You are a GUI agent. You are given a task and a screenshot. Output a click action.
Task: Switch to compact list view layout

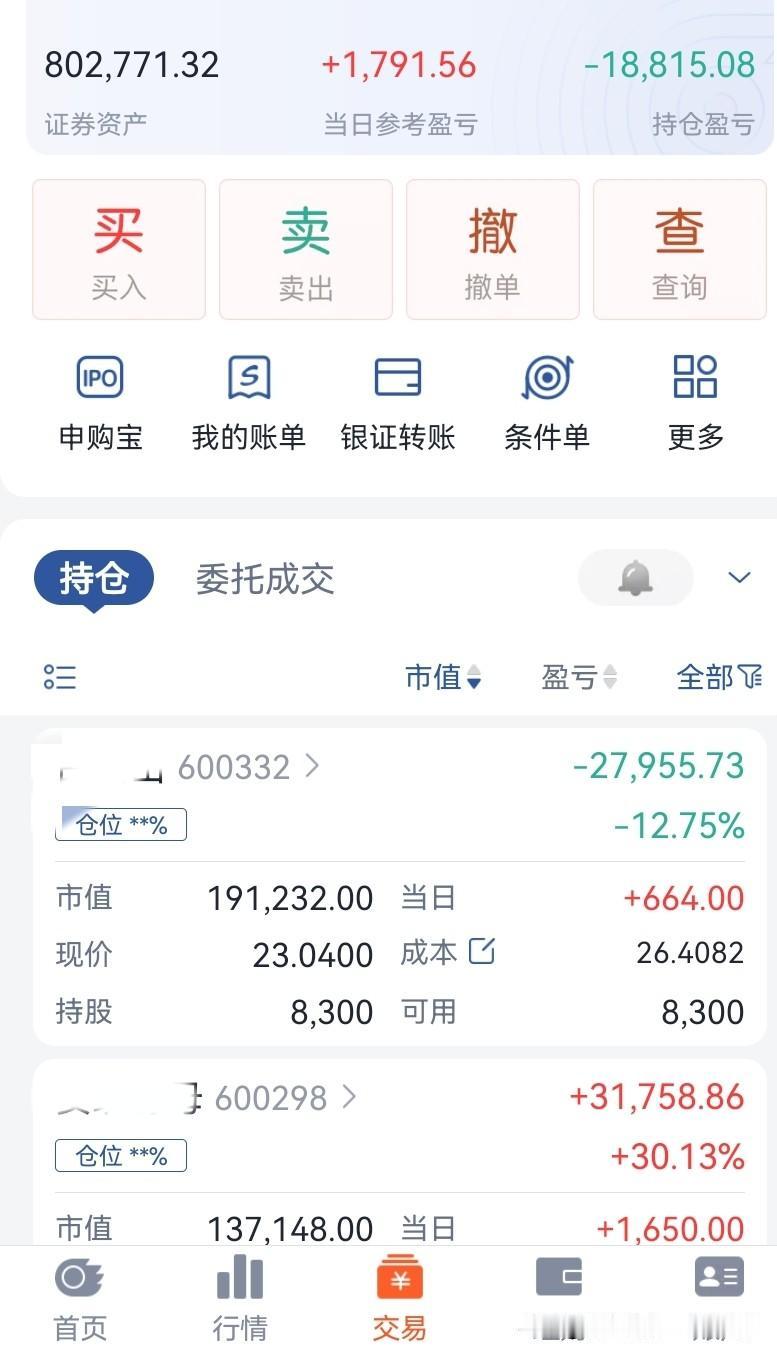[59, 677]
